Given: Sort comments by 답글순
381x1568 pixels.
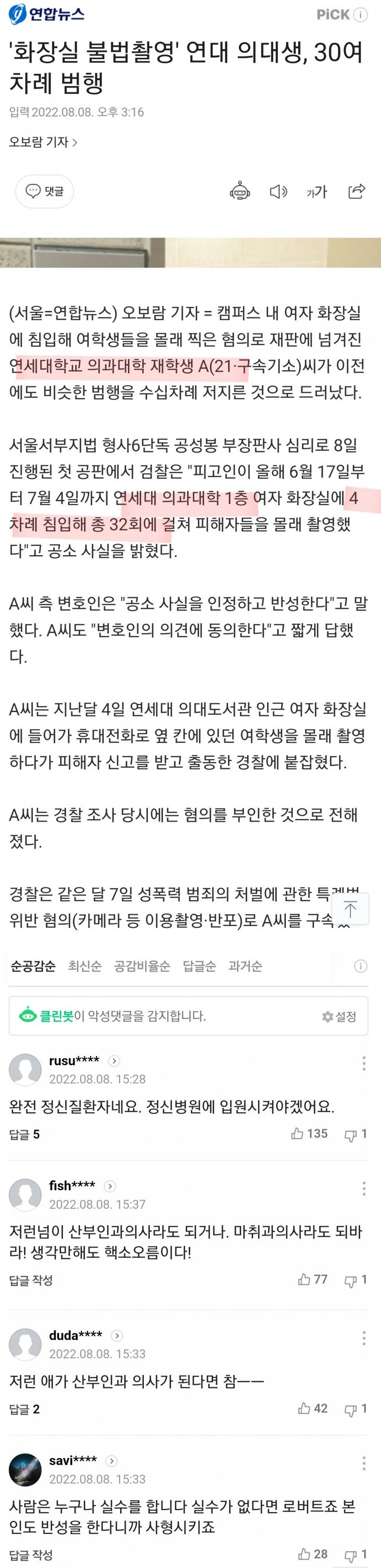Looking at the screenshot, I should [199, 966].
